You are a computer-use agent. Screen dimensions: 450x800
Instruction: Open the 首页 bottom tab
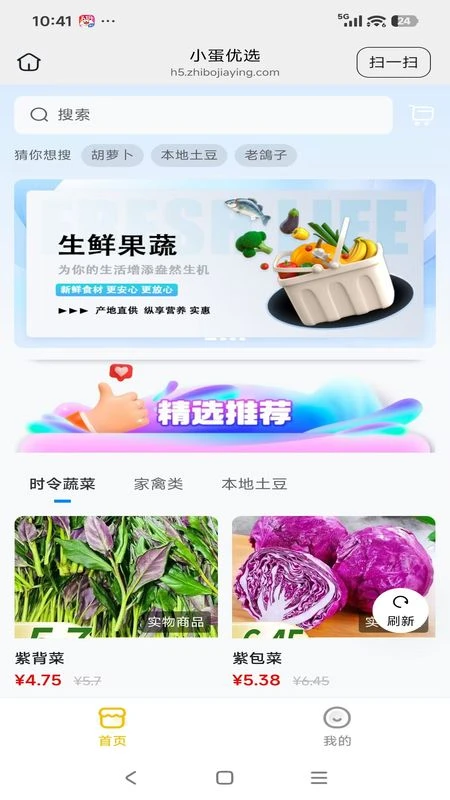click(112, 727)
